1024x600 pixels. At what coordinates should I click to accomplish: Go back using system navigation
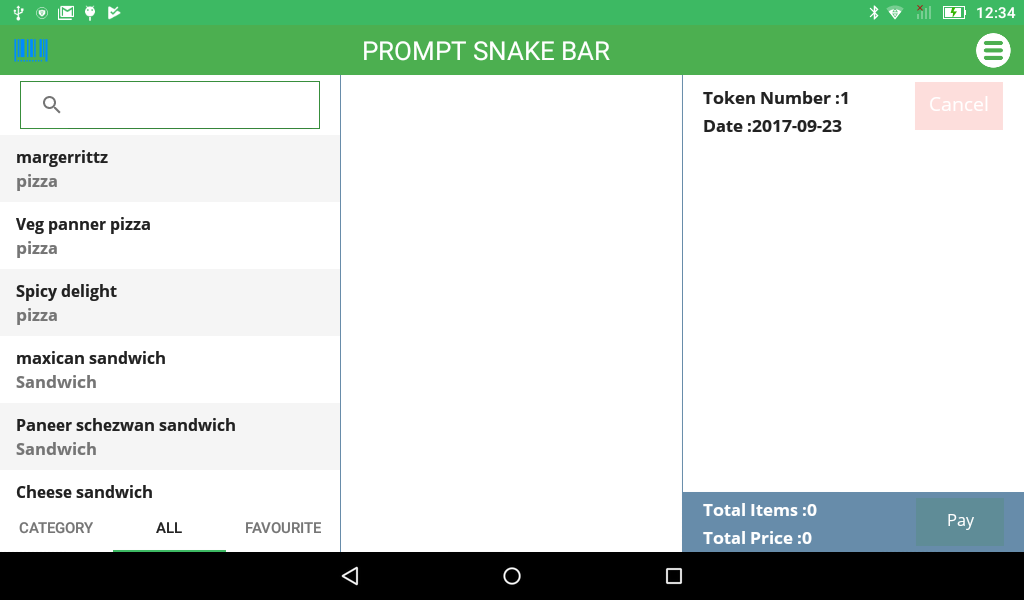349,576
